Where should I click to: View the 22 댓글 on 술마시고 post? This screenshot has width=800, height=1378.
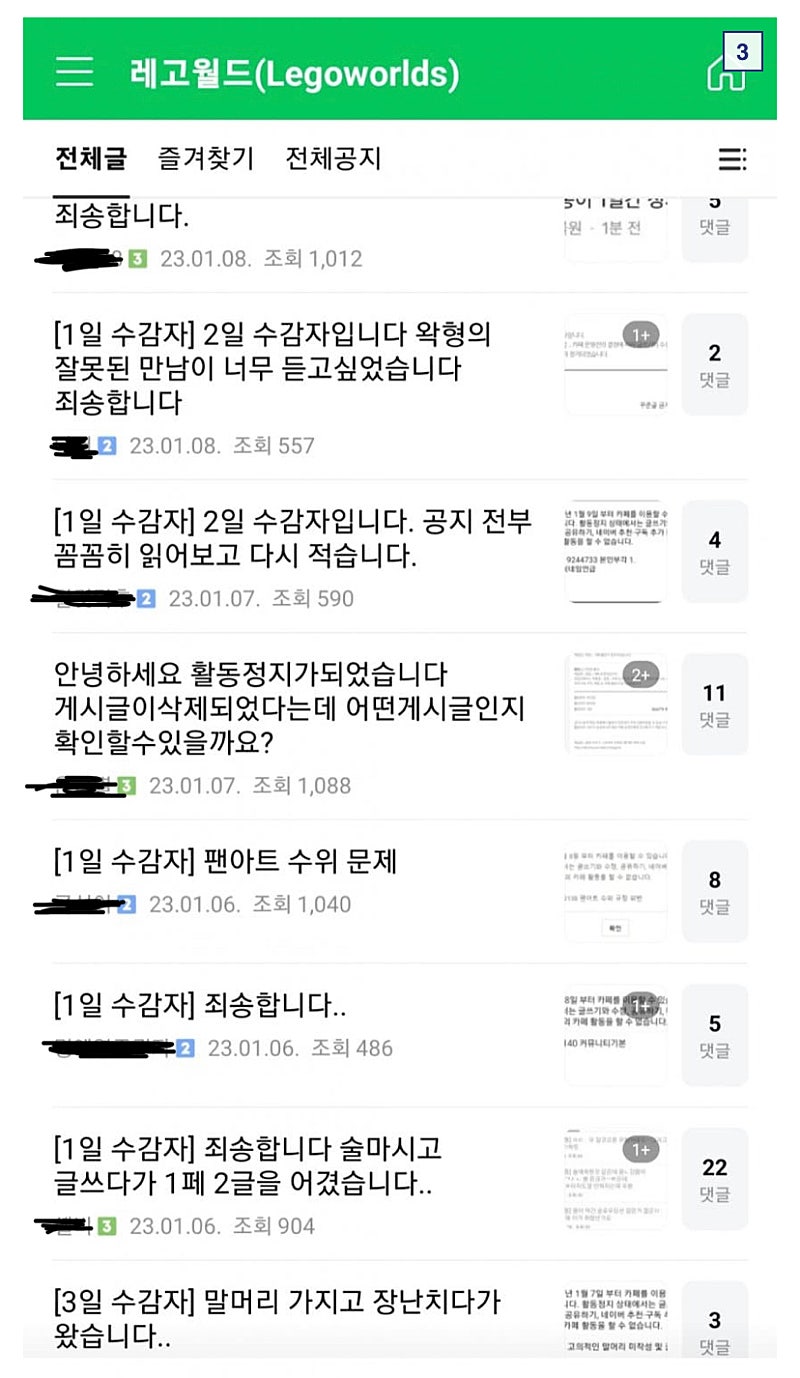(x=714, y=1178)
